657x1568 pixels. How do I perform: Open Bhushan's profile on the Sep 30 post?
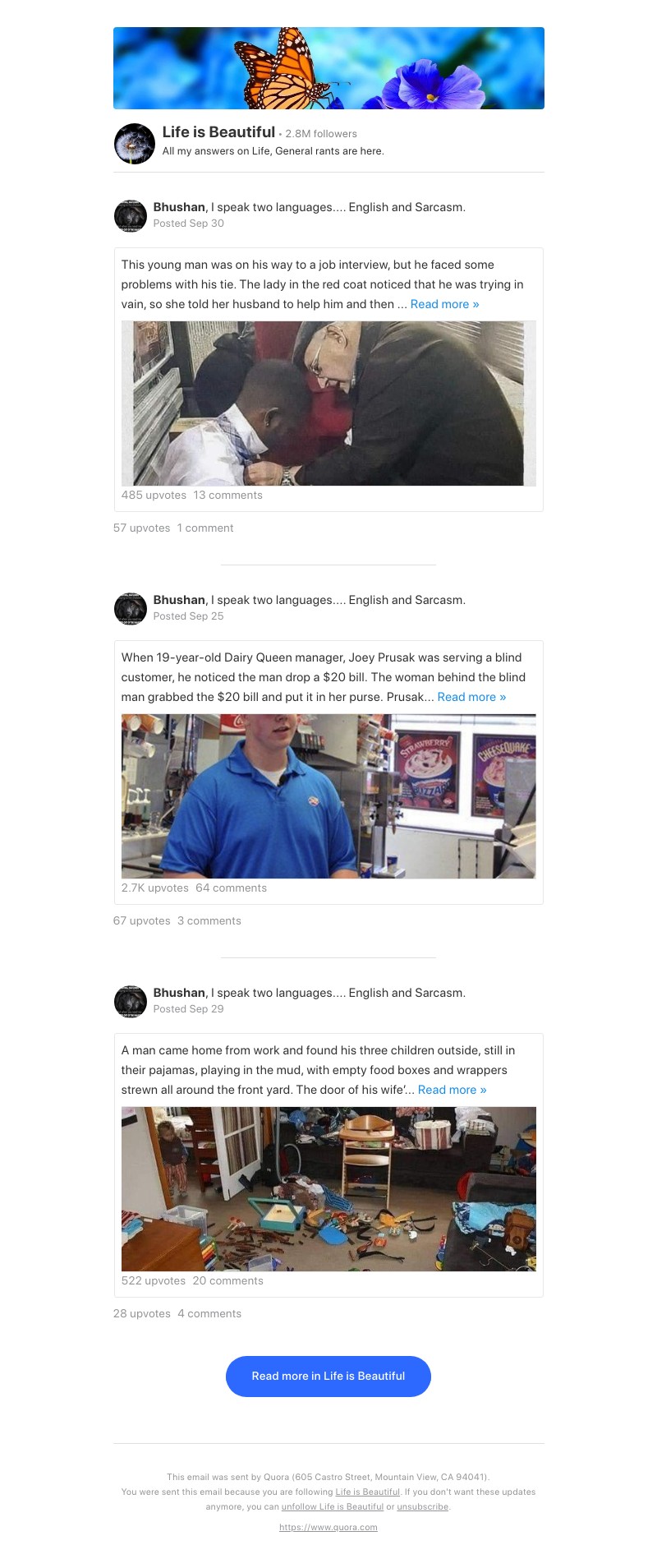coord(179,207)
